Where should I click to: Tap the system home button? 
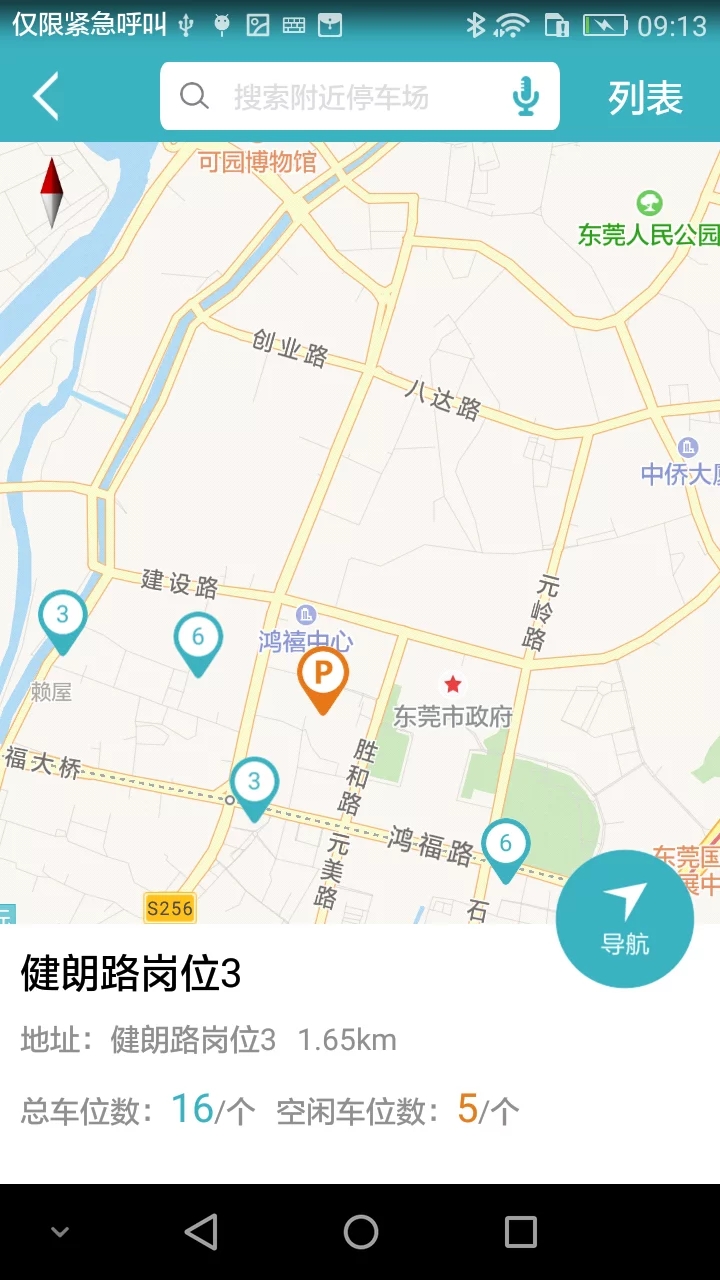[360, 1232]
